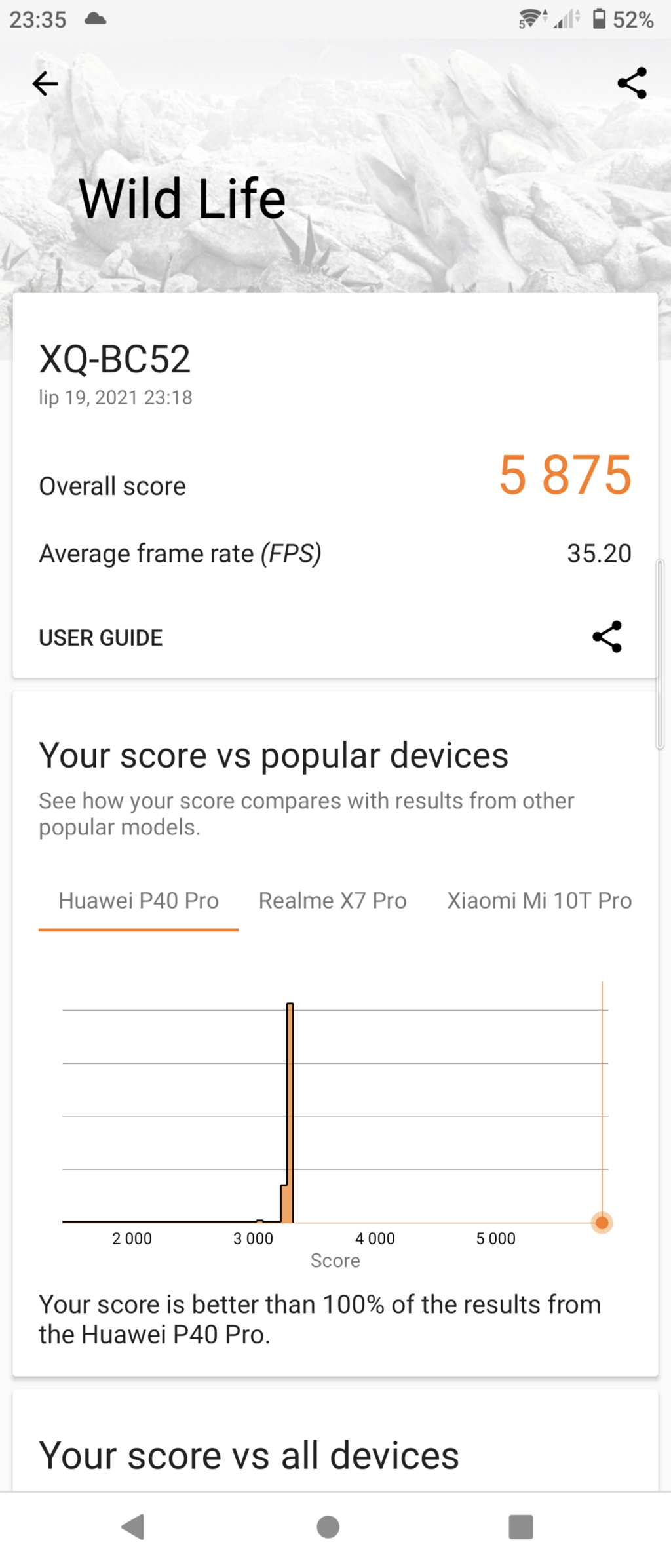The height and width of the screenshot is (1568, 671).
Task: Switch to Realme X7 Pro comparison
Action: [332, 901]
